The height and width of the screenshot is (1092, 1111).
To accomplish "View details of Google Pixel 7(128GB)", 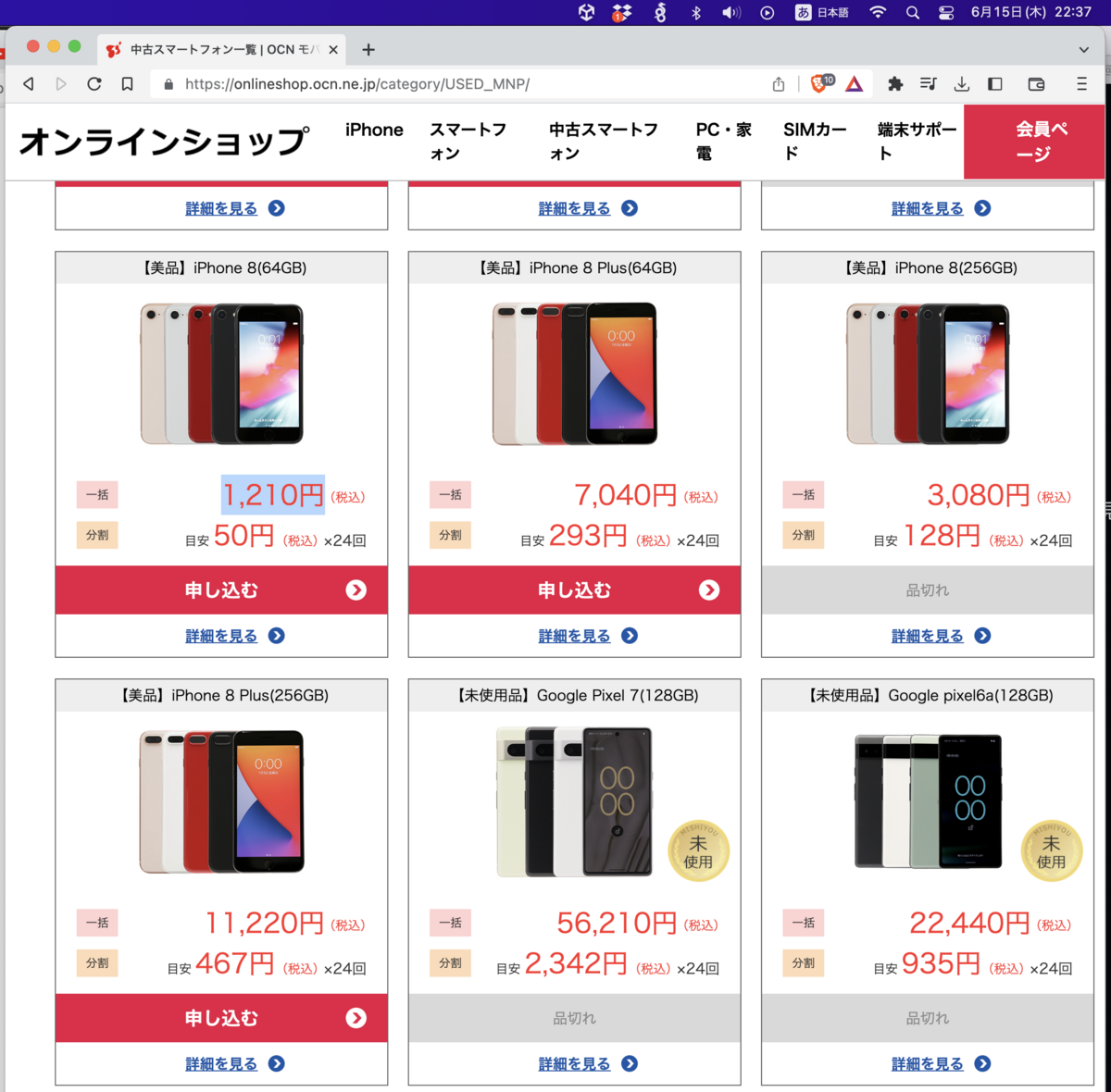I will pos(574,1064).
